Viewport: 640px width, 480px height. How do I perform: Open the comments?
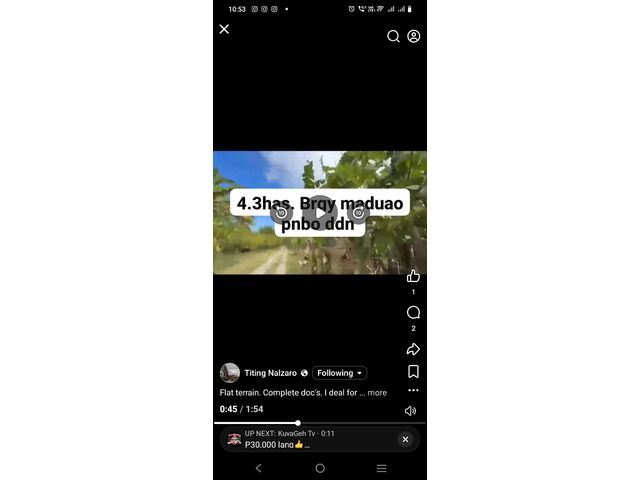click(413, 313)
